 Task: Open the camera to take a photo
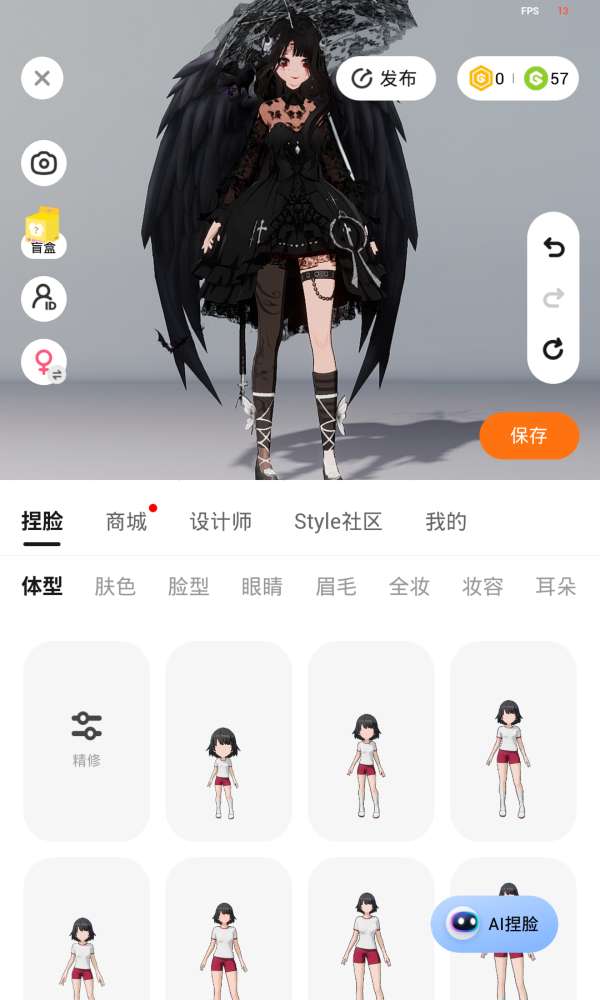click(x=43, y=163)
